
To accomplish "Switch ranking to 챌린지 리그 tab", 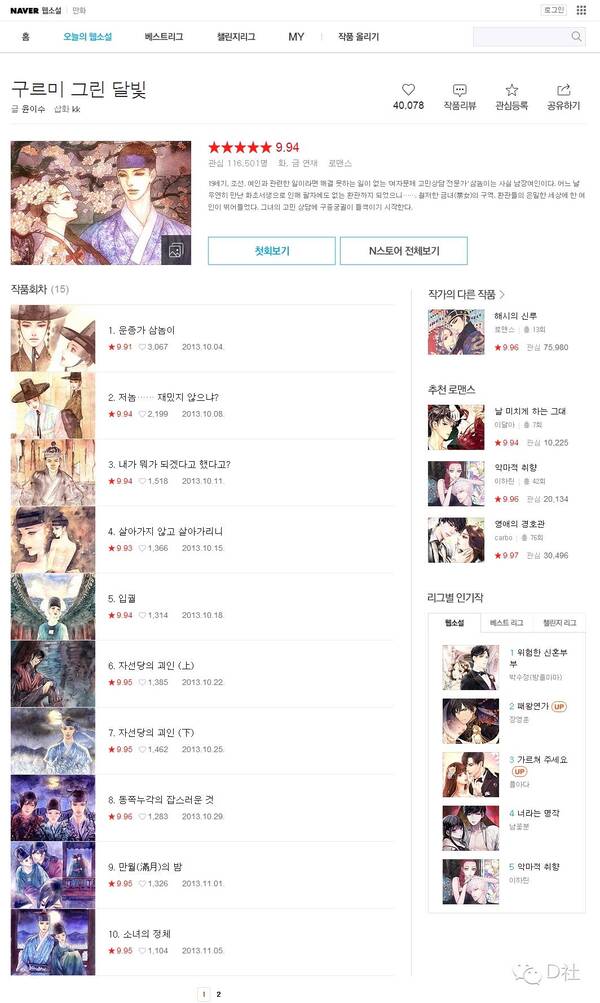I will tap(559, 623).
